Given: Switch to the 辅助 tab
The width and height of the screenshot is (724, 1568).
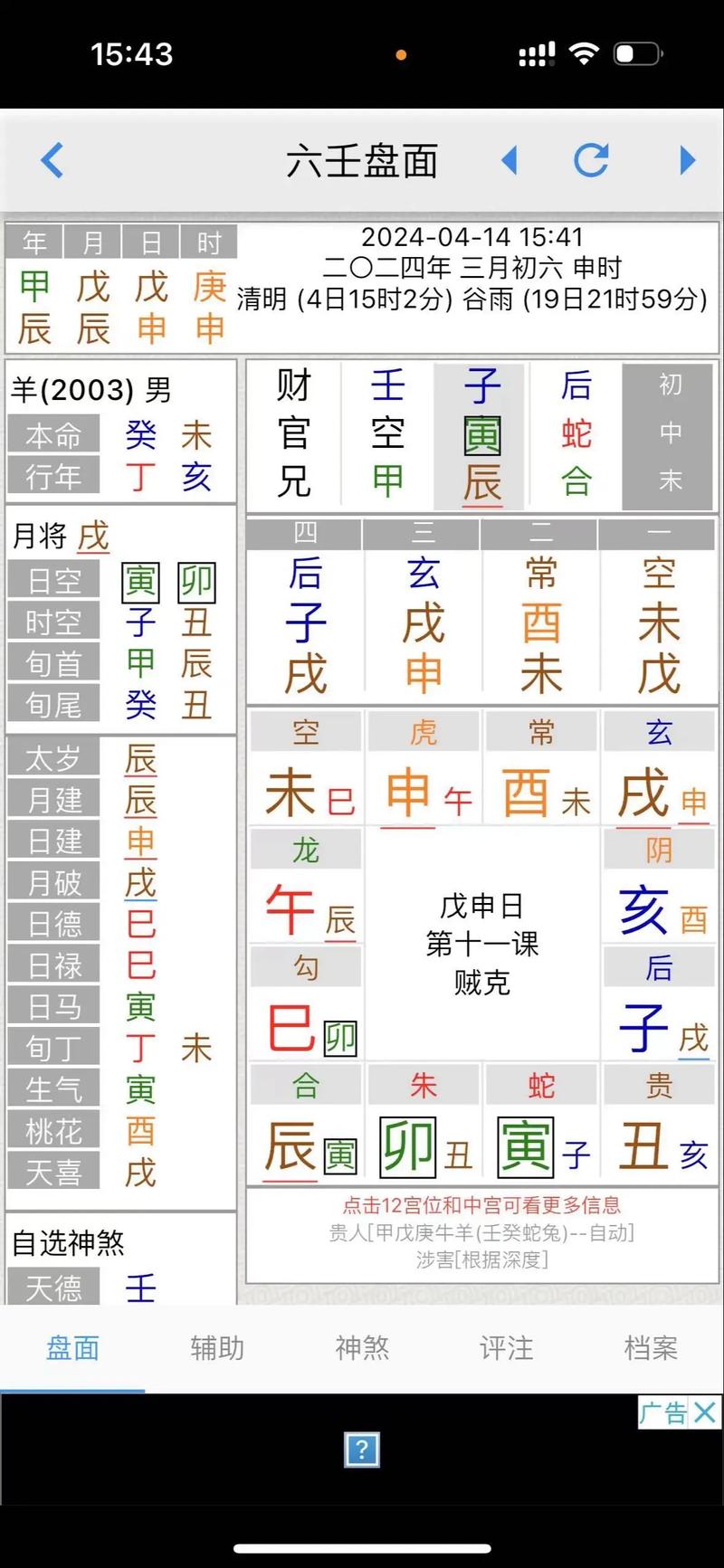Looking at the screenshot, I should point(217,1348).
